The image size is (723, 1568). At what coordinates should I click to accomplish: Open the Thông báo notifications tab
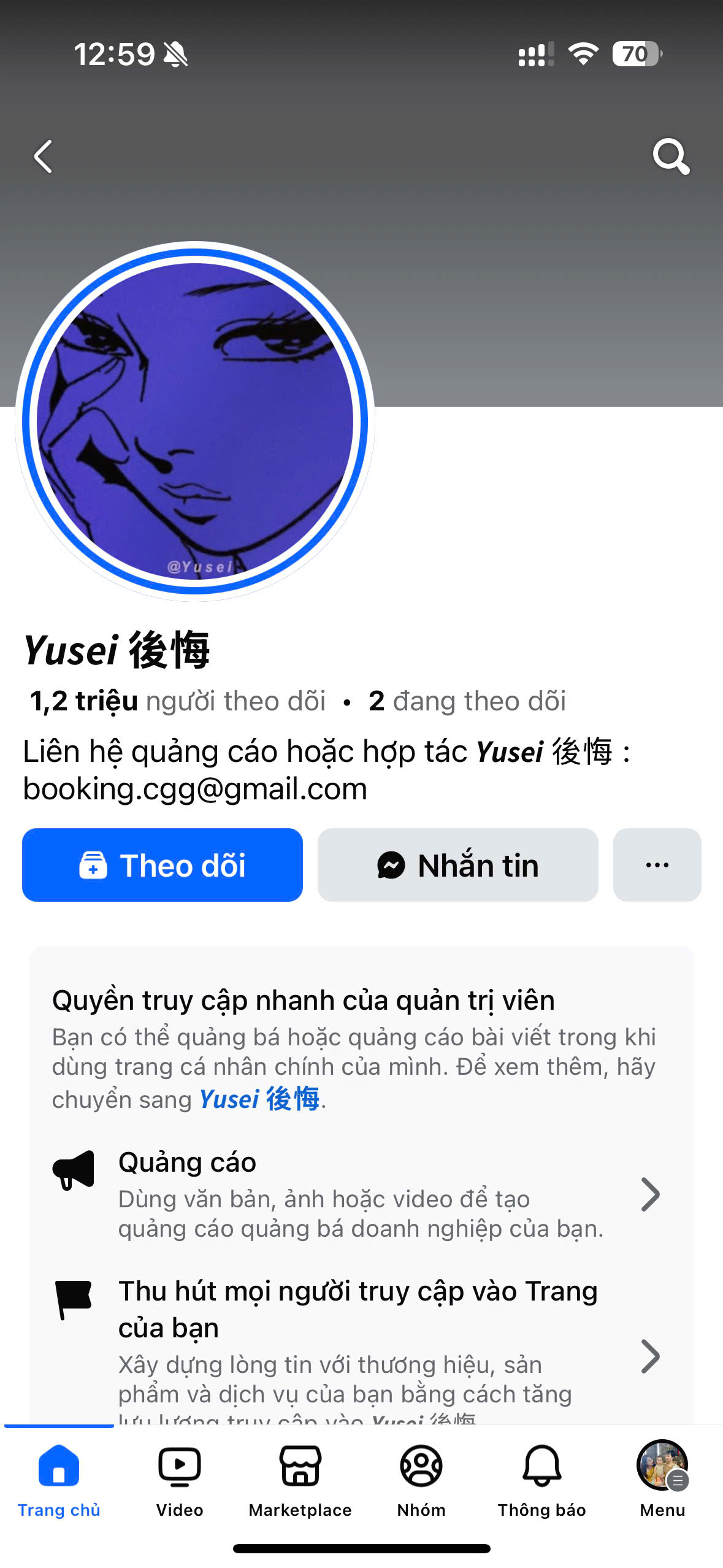541,1480
